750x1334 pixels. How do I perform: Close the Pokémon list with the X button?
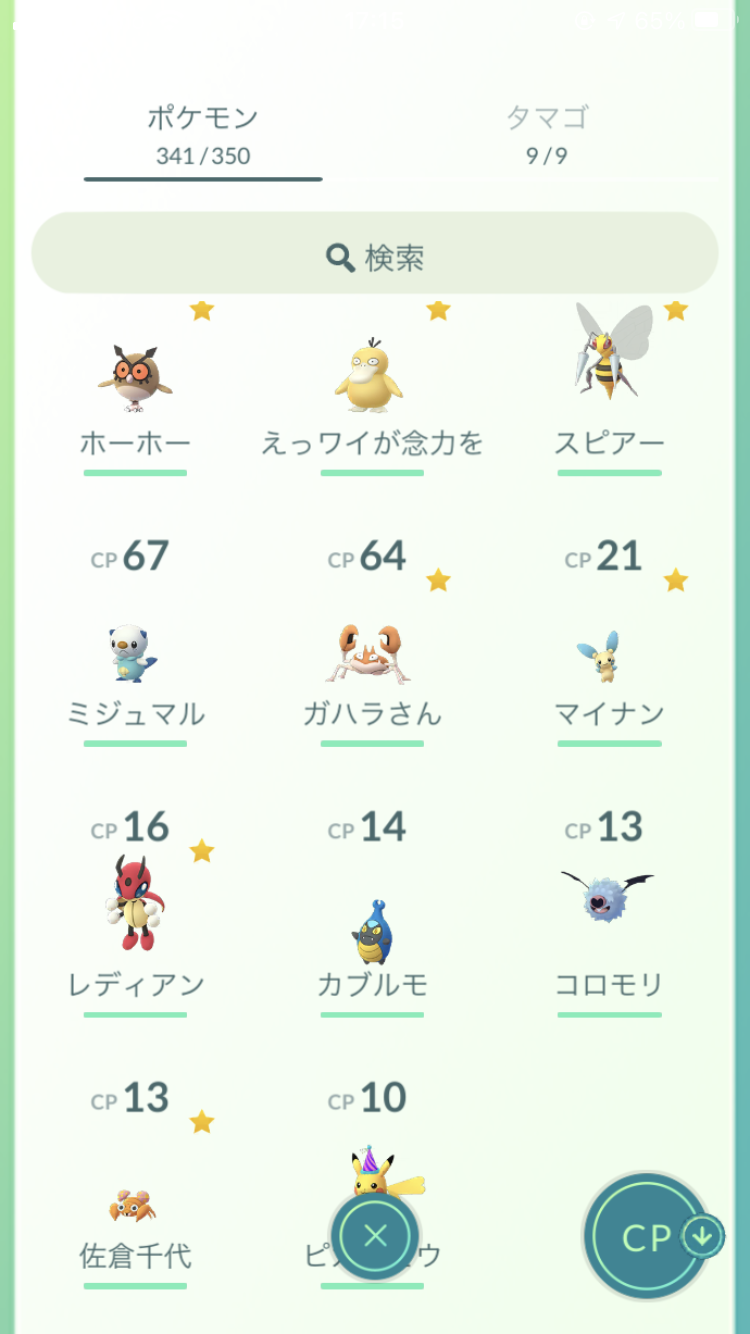375,1236
